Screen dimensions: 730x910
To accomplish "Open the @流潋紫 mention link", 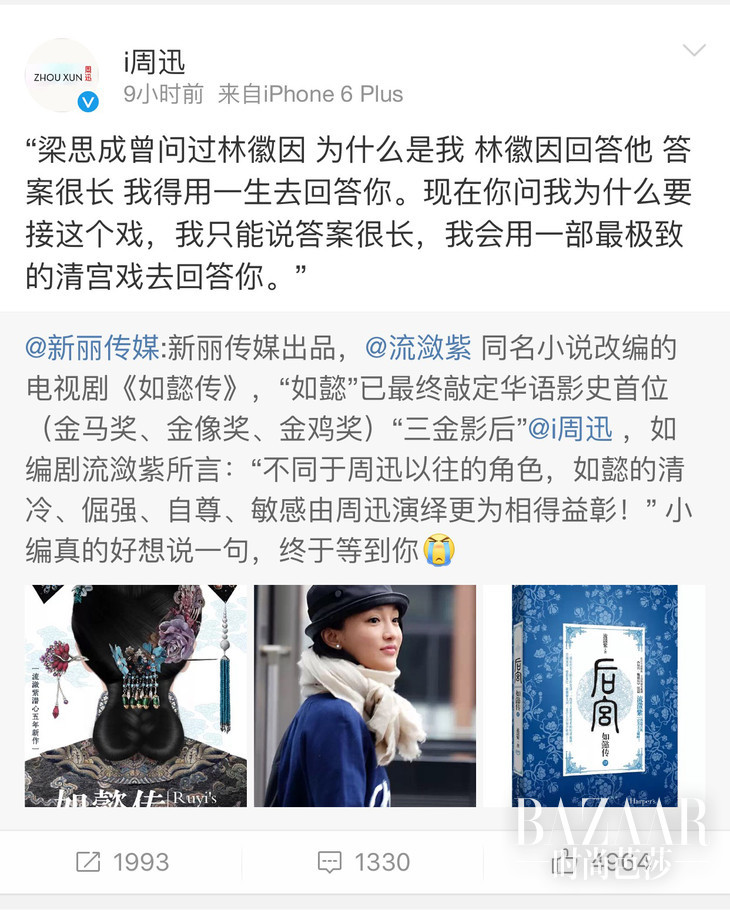I will point(418,348).
